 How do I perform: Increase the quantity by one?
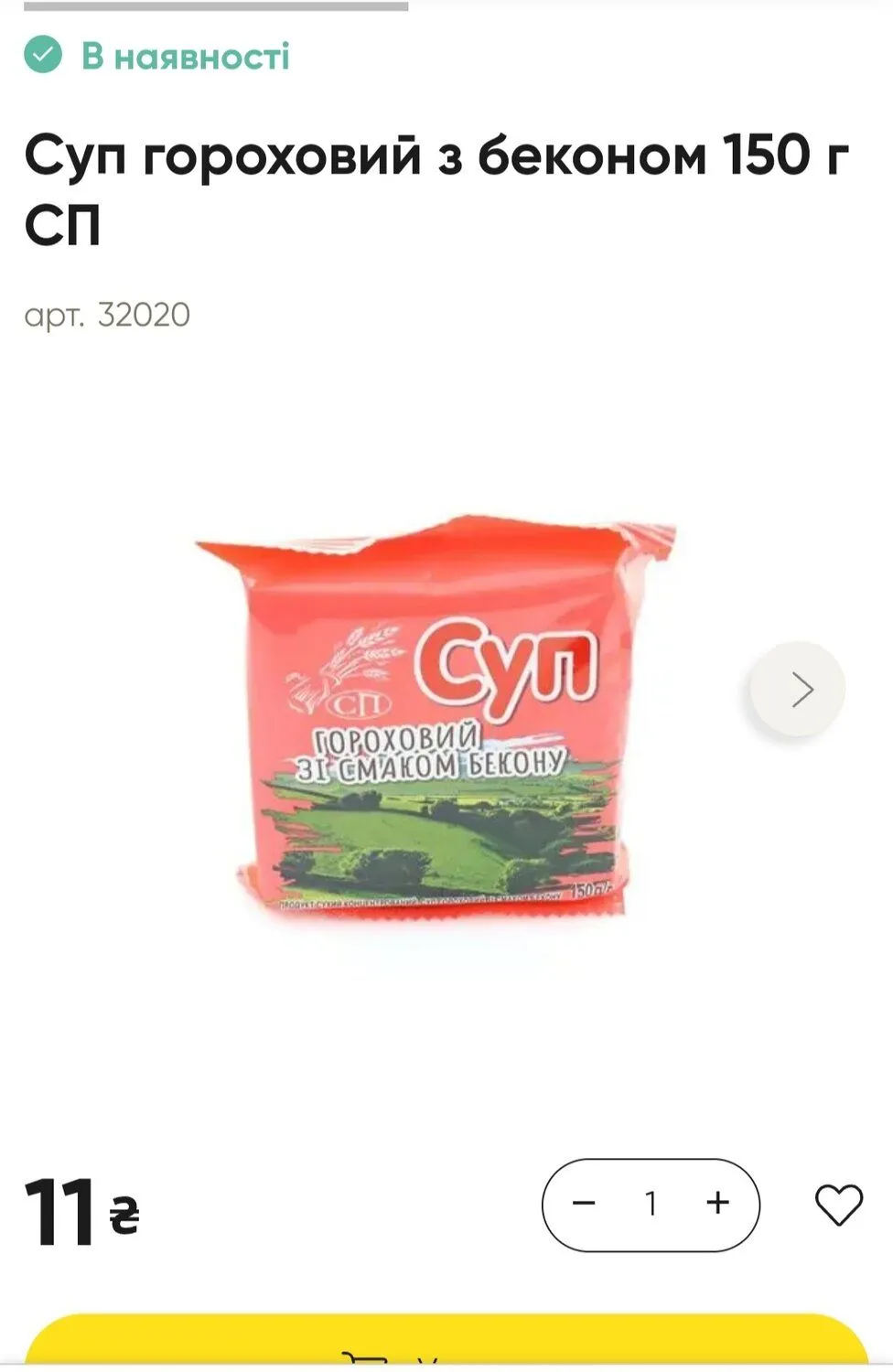(718, 1204)
